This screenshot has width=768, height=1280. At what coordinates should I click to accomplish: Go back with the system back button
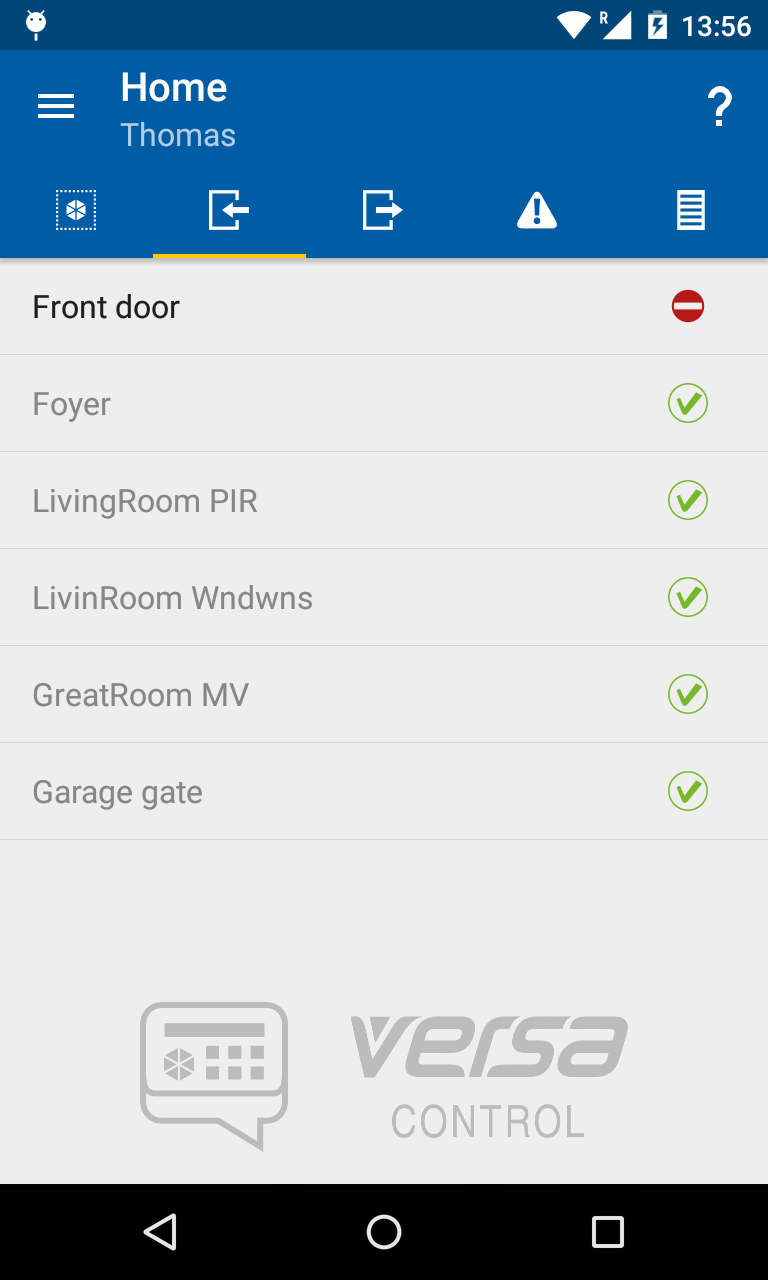[x=160, y=1232]
